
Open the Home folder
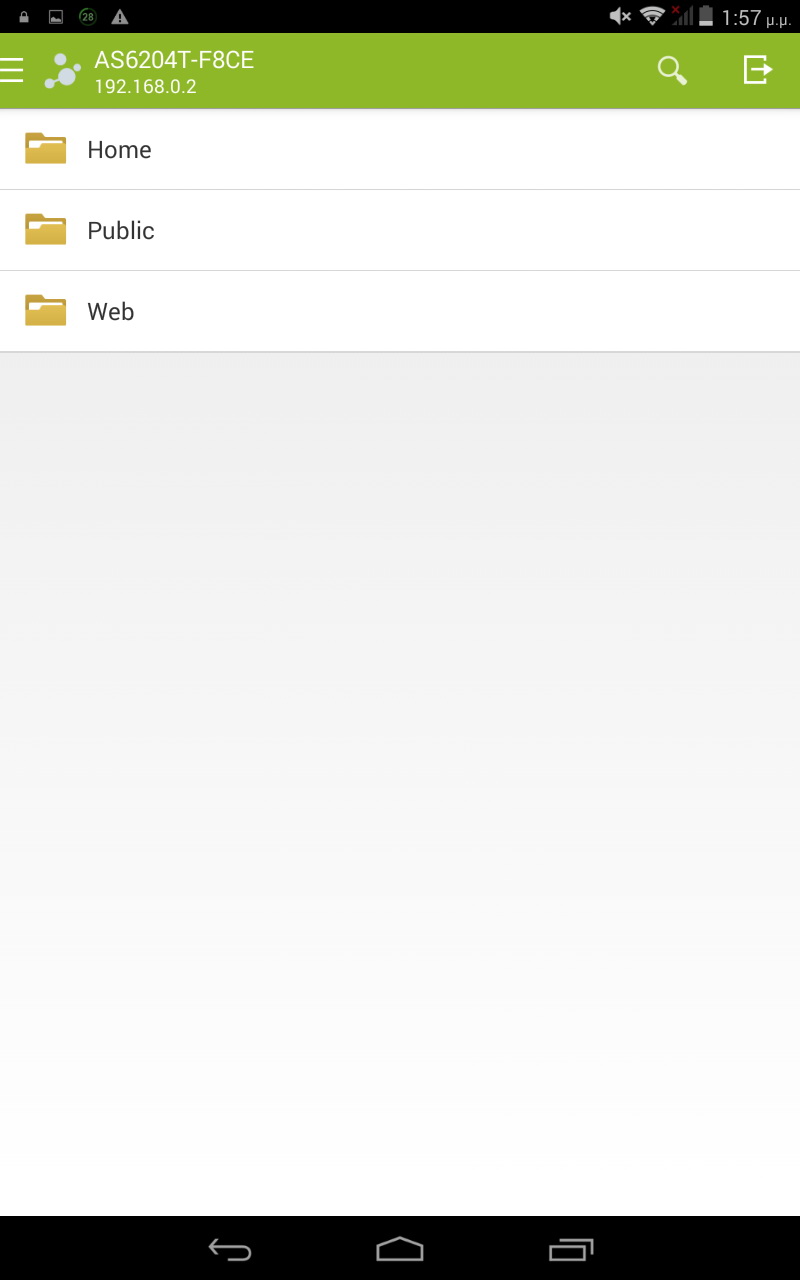(400, 149)
